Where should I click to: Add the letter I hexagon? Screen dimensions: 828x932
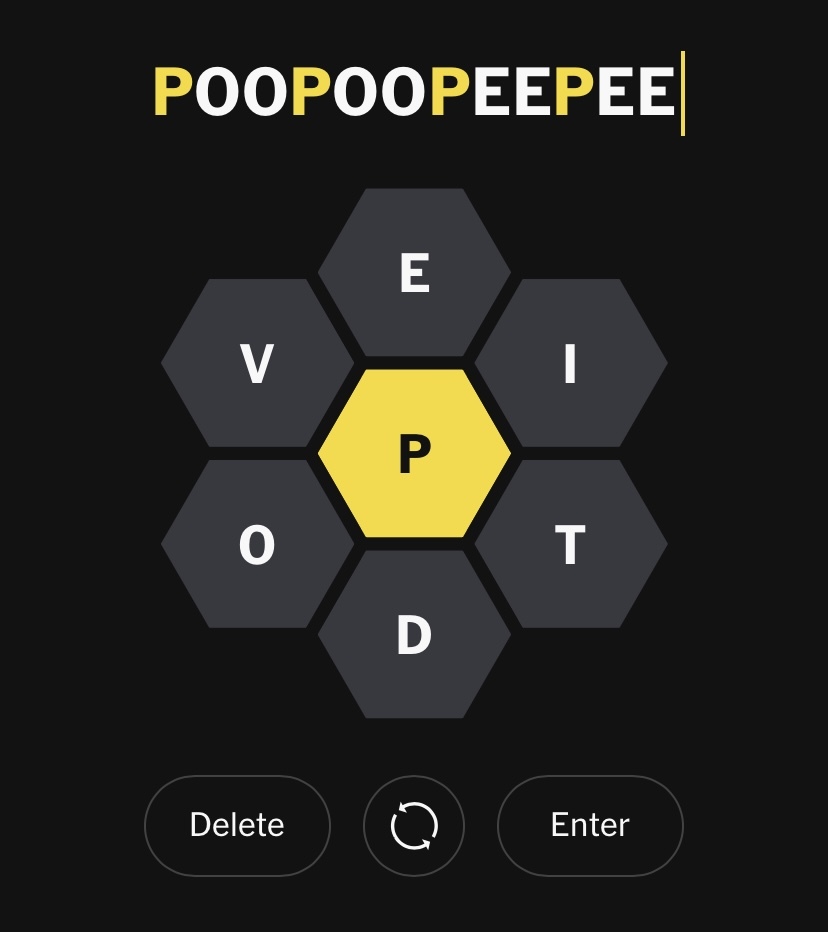(x=570, y=363)
